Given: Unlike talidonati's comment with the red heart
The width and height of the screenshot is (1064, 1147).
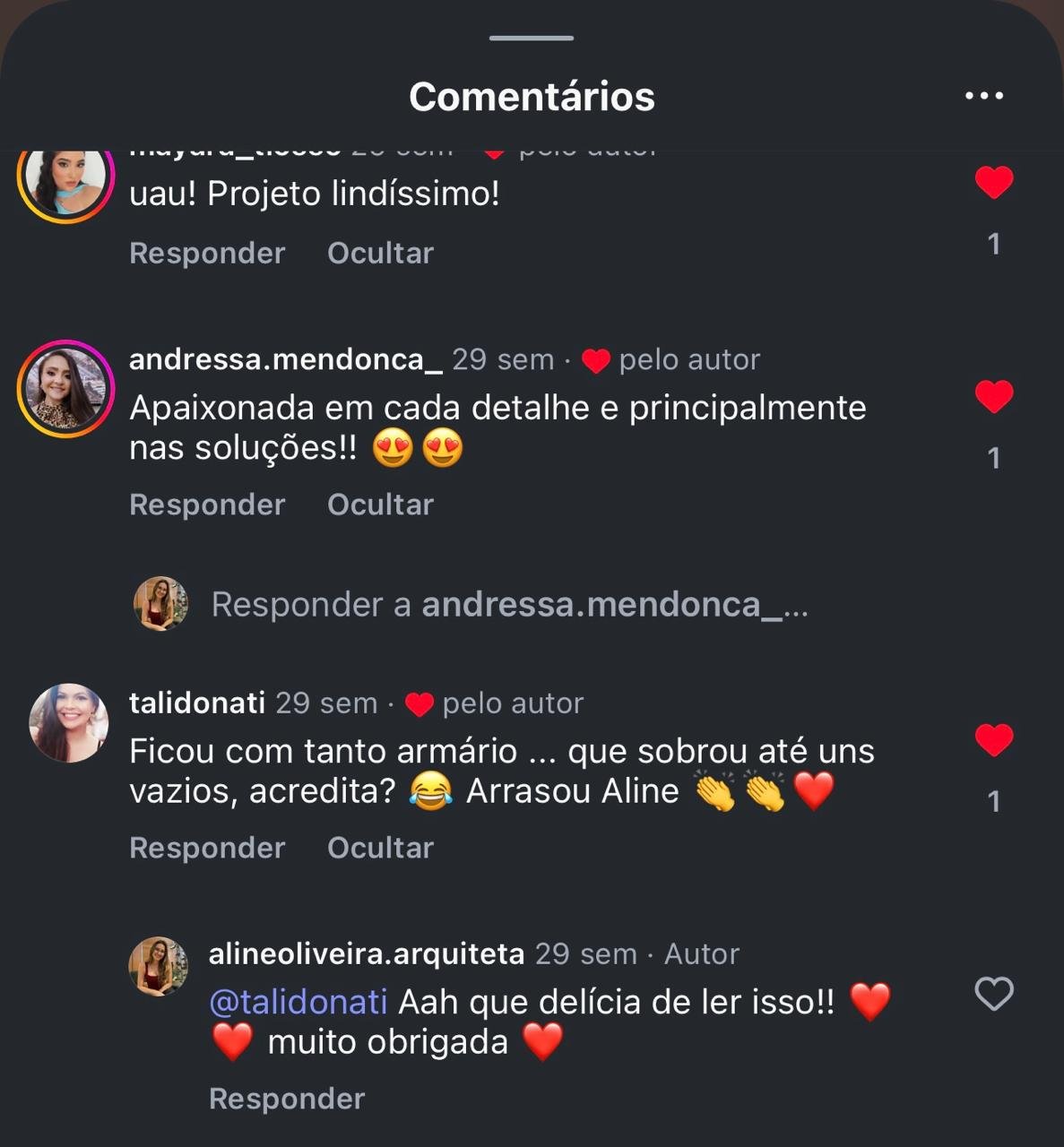Looking at the screenshot, I should click(x=993, y=740).
